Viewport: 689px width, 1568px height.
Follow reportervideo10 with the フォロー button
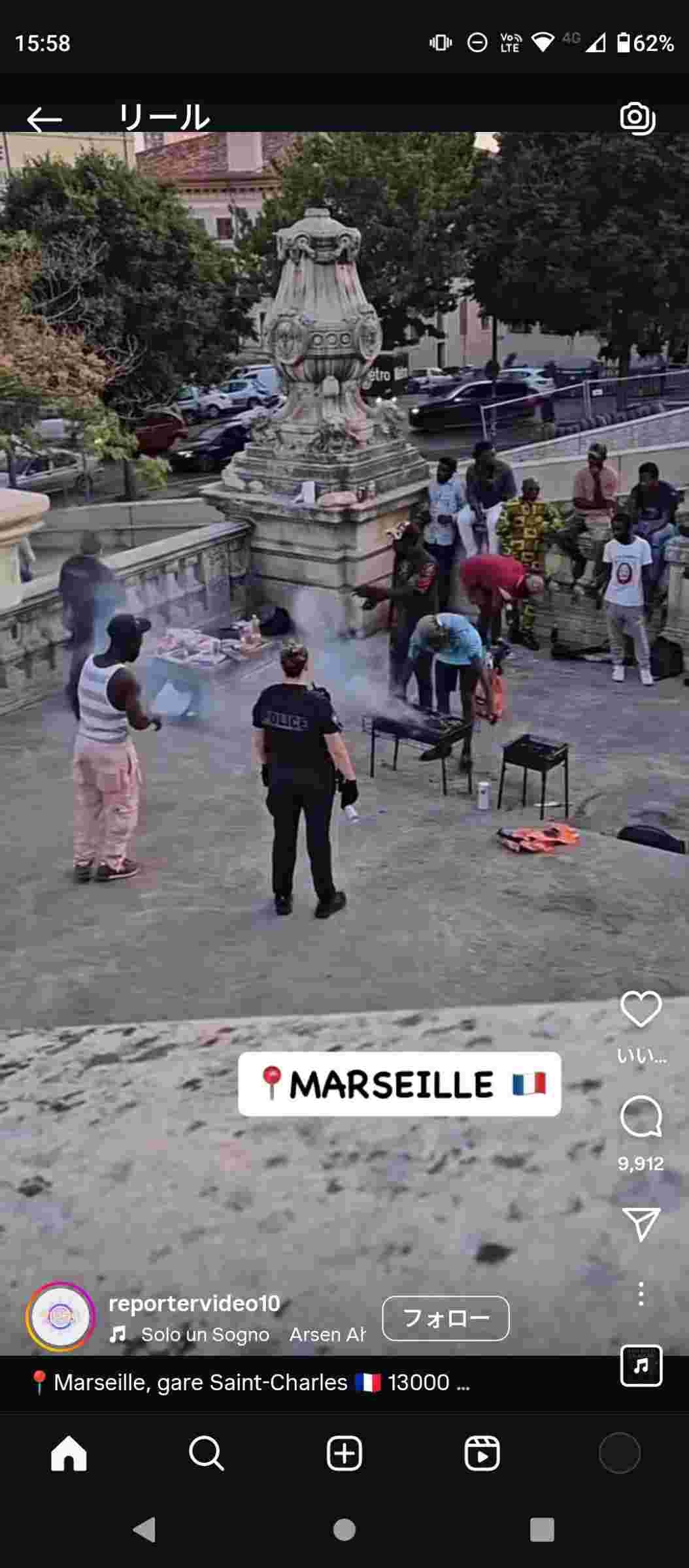click(445, 1318)
